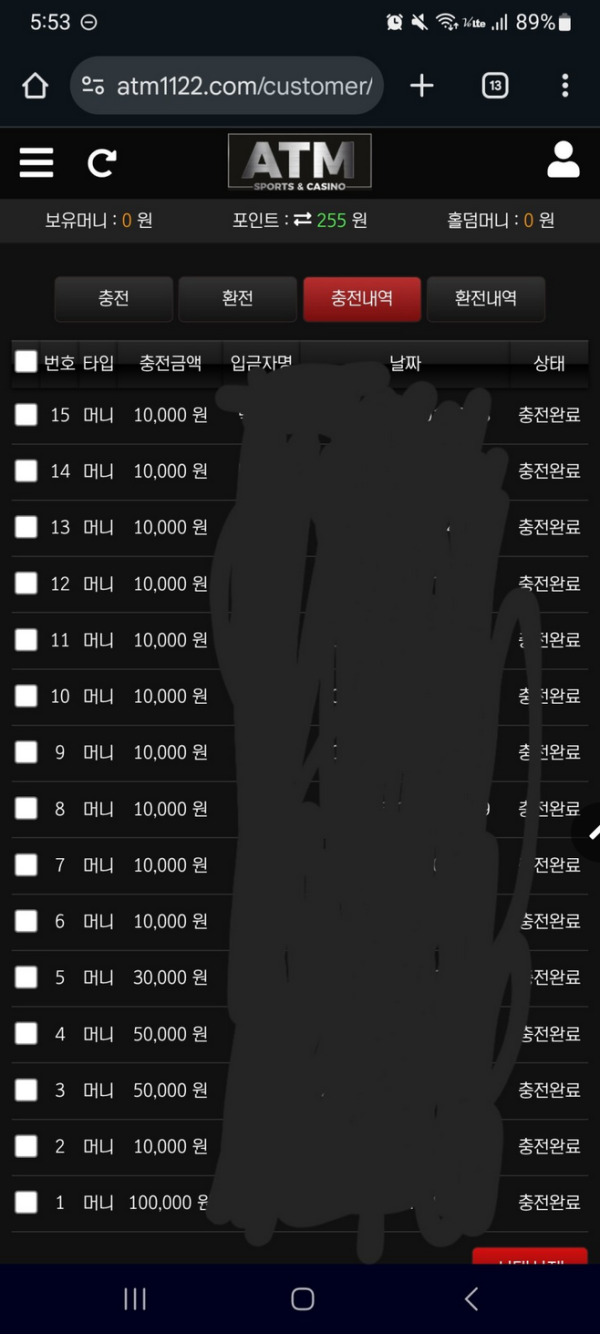Open a new browser tab
The height and width of the screenshot is (1334, 600).
pyautogui.click(x=422, y=86)
